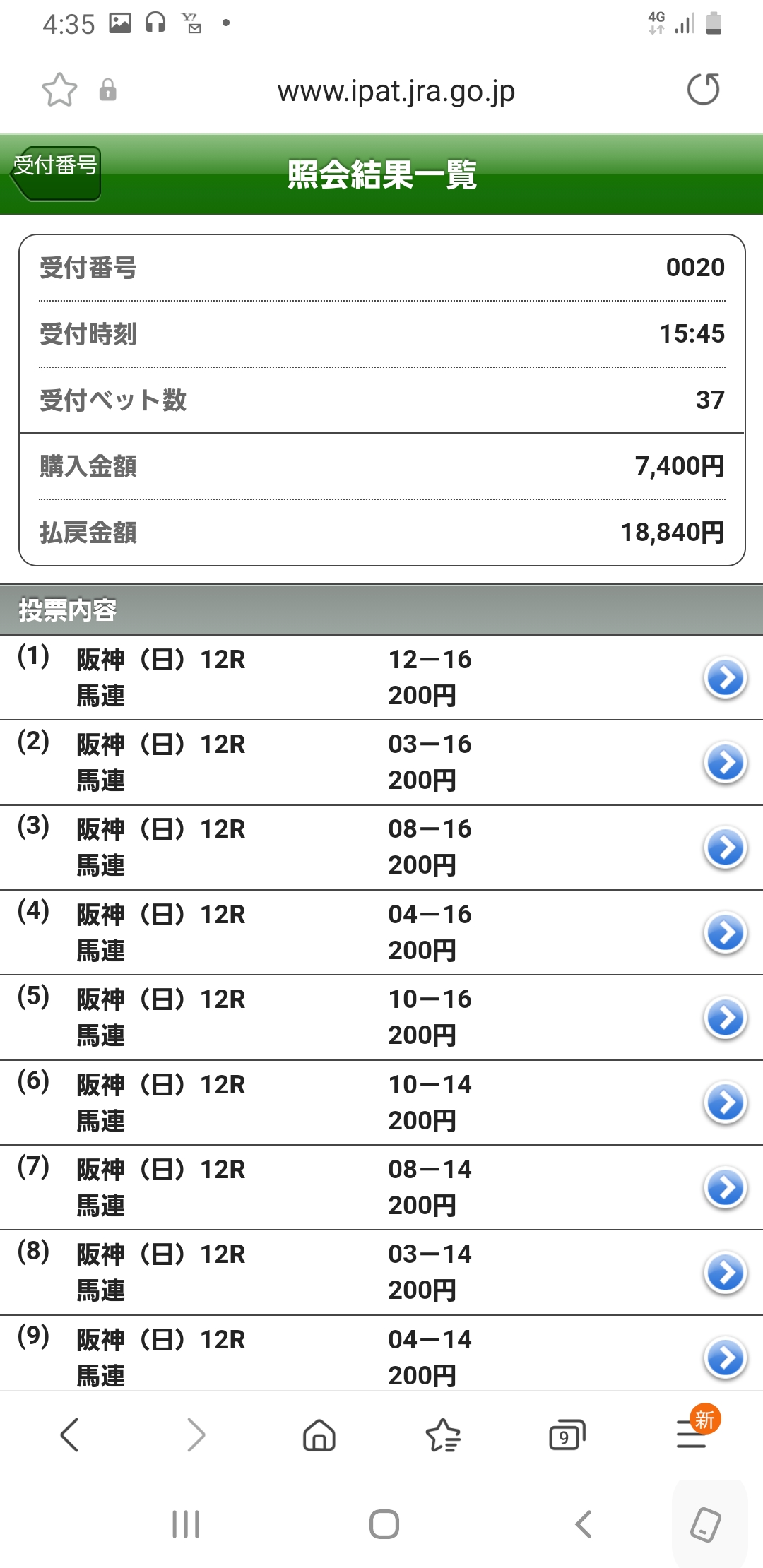Go to previous page in browser
This screenshot has height=1568, width=763.
pyautogui.click(x=69, y=1435)
